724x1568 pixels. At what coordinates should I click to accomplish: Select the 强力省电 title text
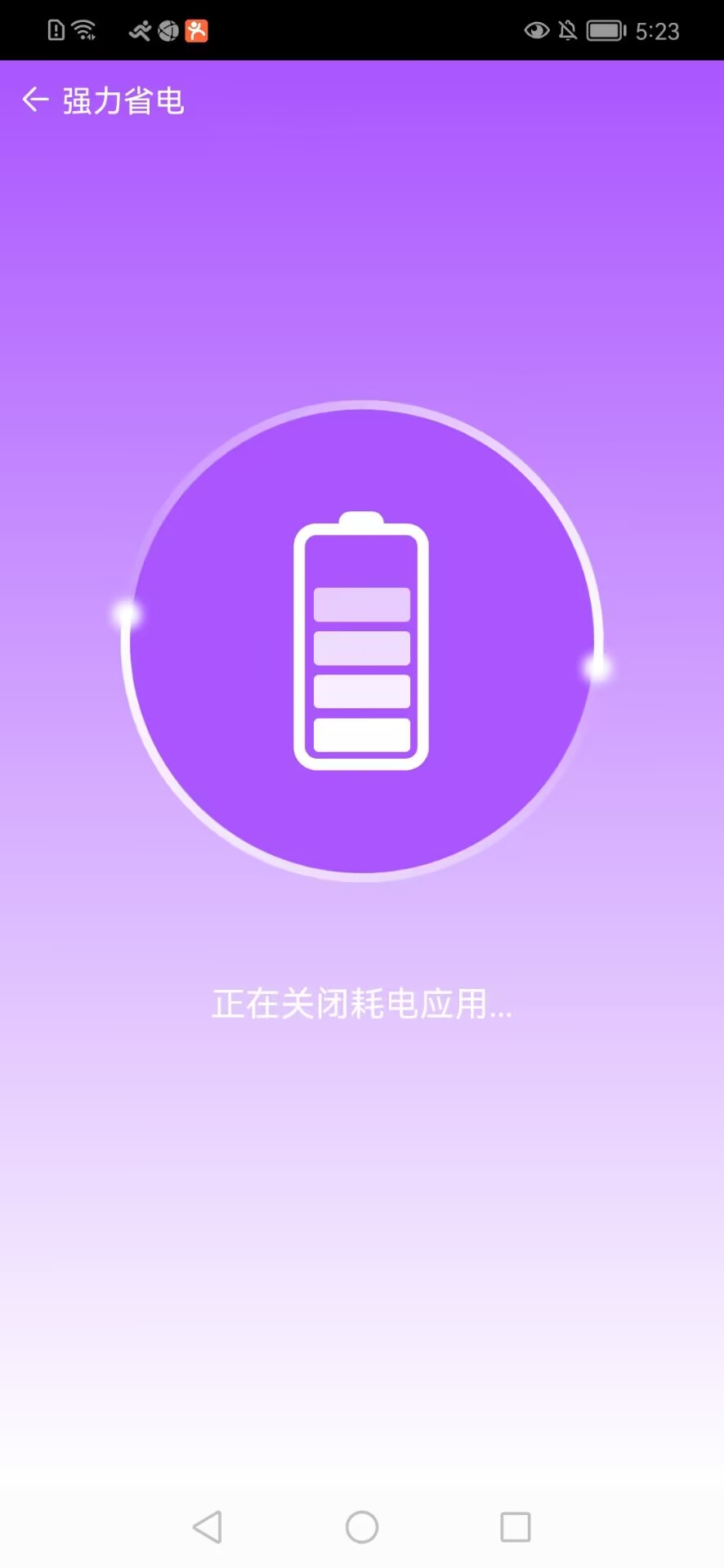[121, 100]
